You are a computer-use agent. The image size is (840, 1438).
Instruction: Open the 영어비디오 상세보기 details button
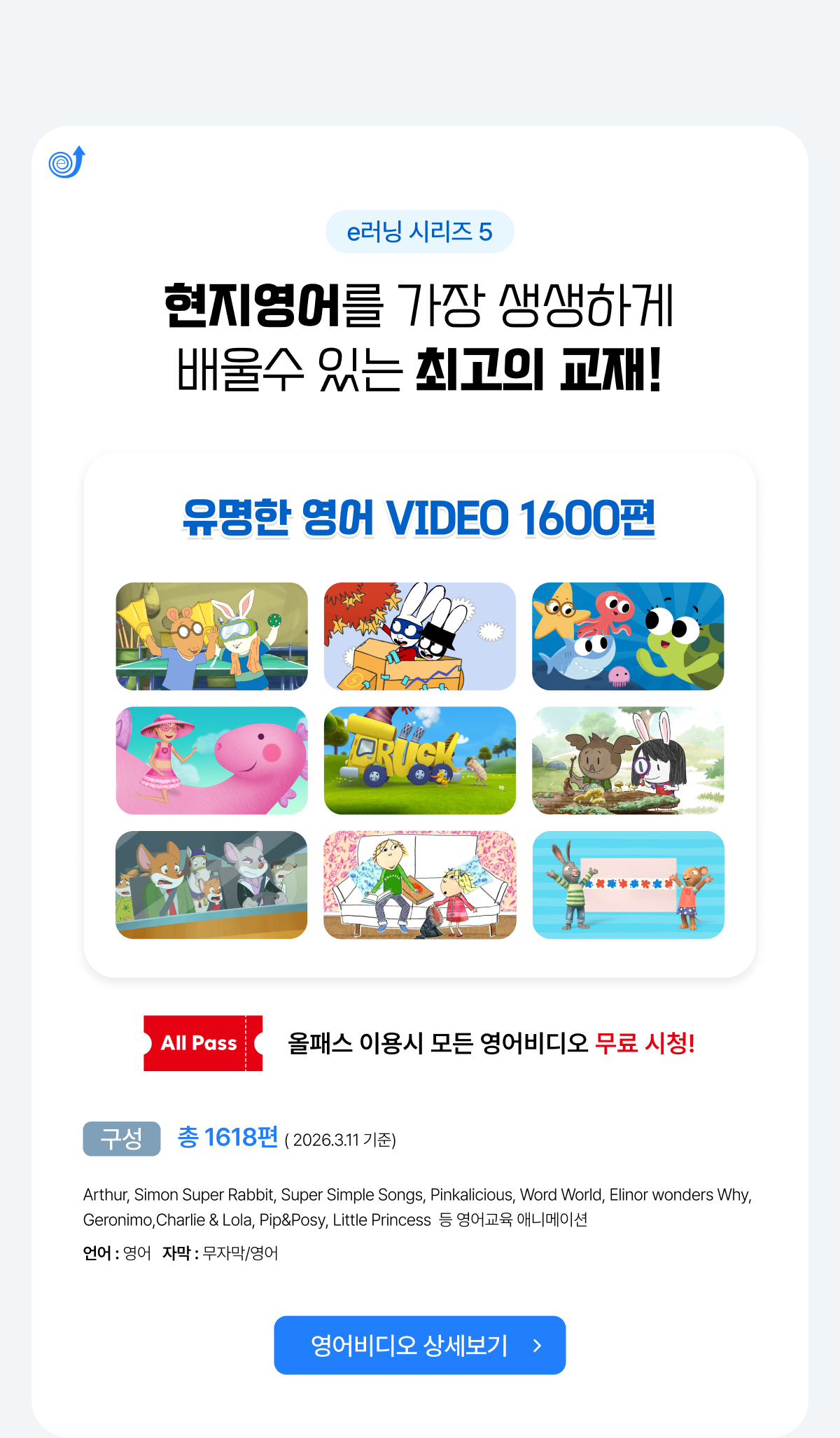(420, 1345)
